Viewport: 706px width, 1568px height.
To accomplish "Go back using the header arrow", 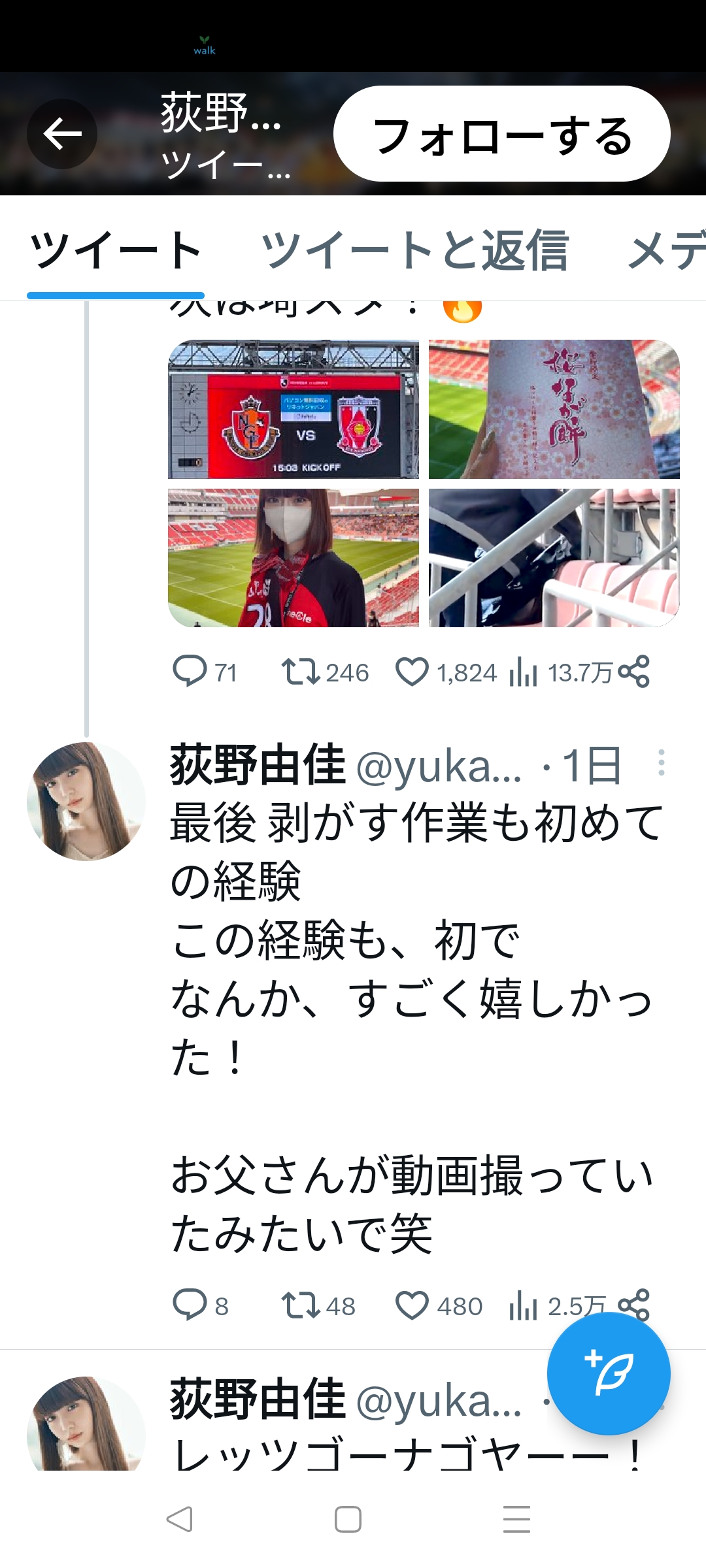I will pos(62,134).
